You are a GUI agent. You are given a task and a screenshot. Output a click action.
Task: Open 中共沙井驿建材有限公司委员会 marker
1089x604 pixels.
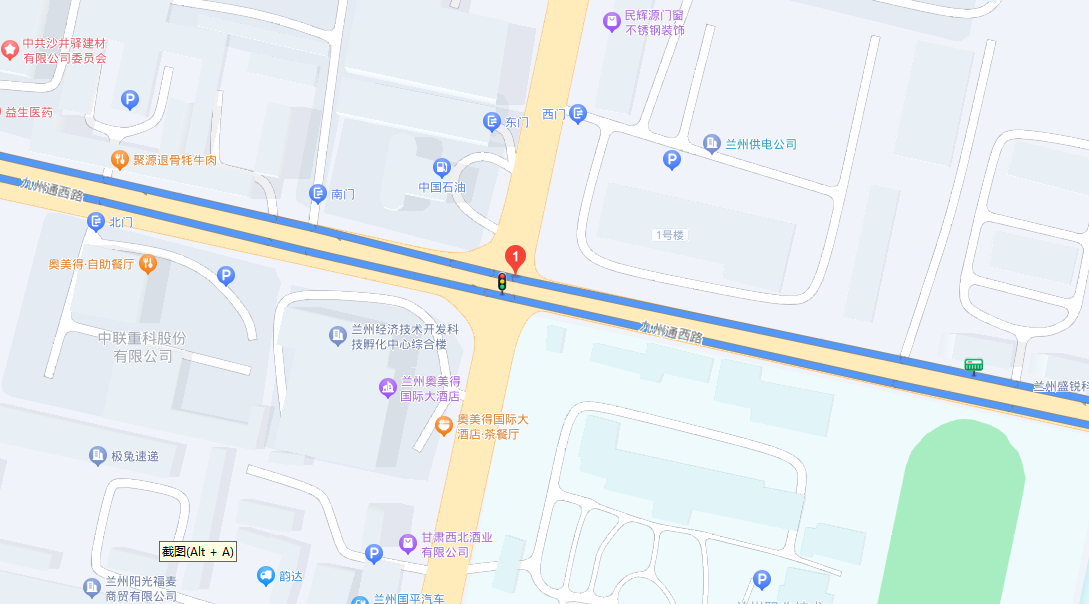[10, 49]
